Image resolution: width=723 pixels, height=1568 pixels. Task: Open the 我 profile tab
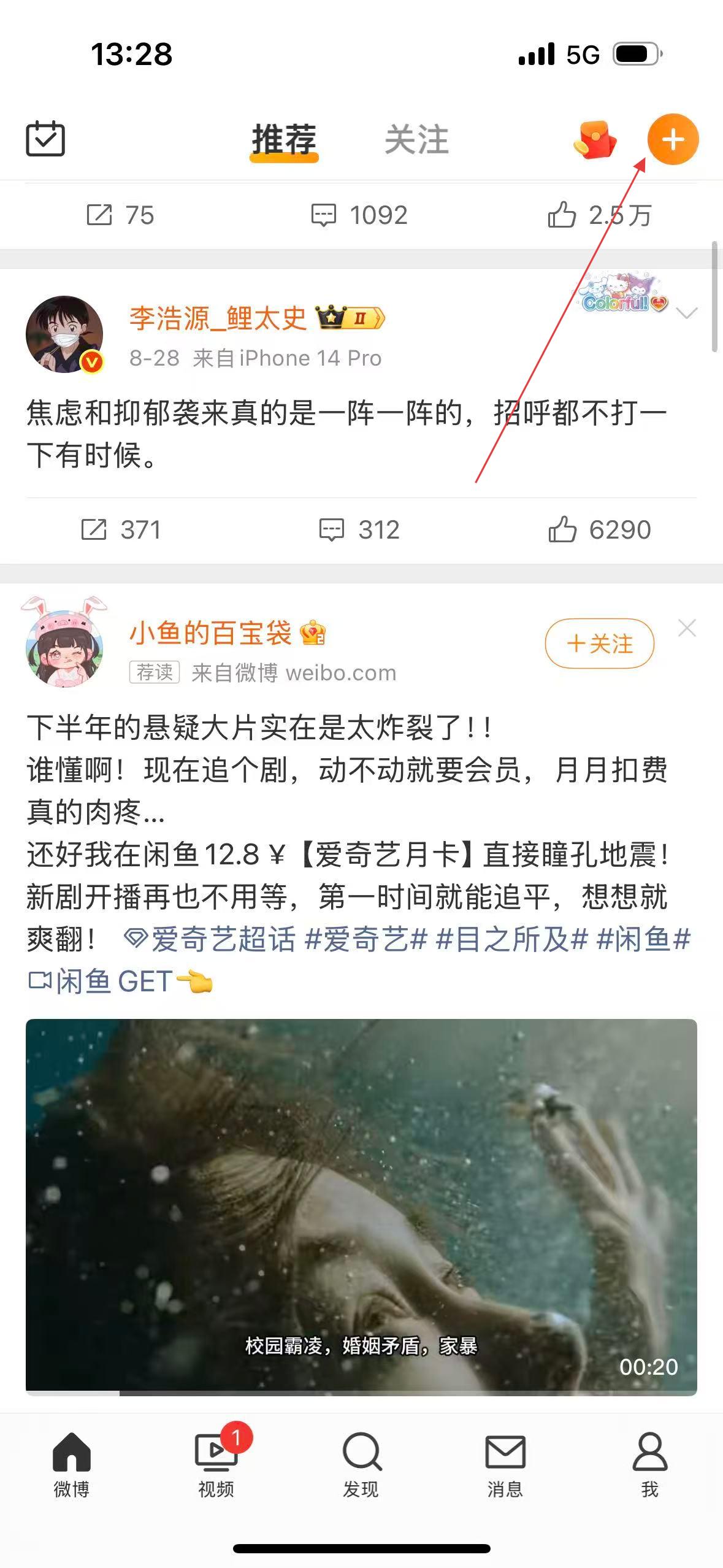pos(649,1463)
